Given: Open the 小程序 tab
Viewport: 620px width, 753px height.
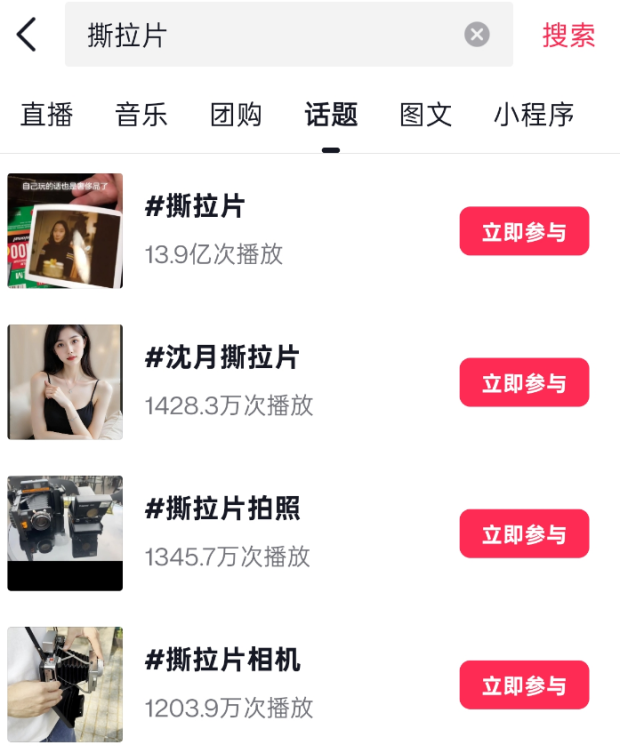Looking at the screenshot, I should click(534, 115).
